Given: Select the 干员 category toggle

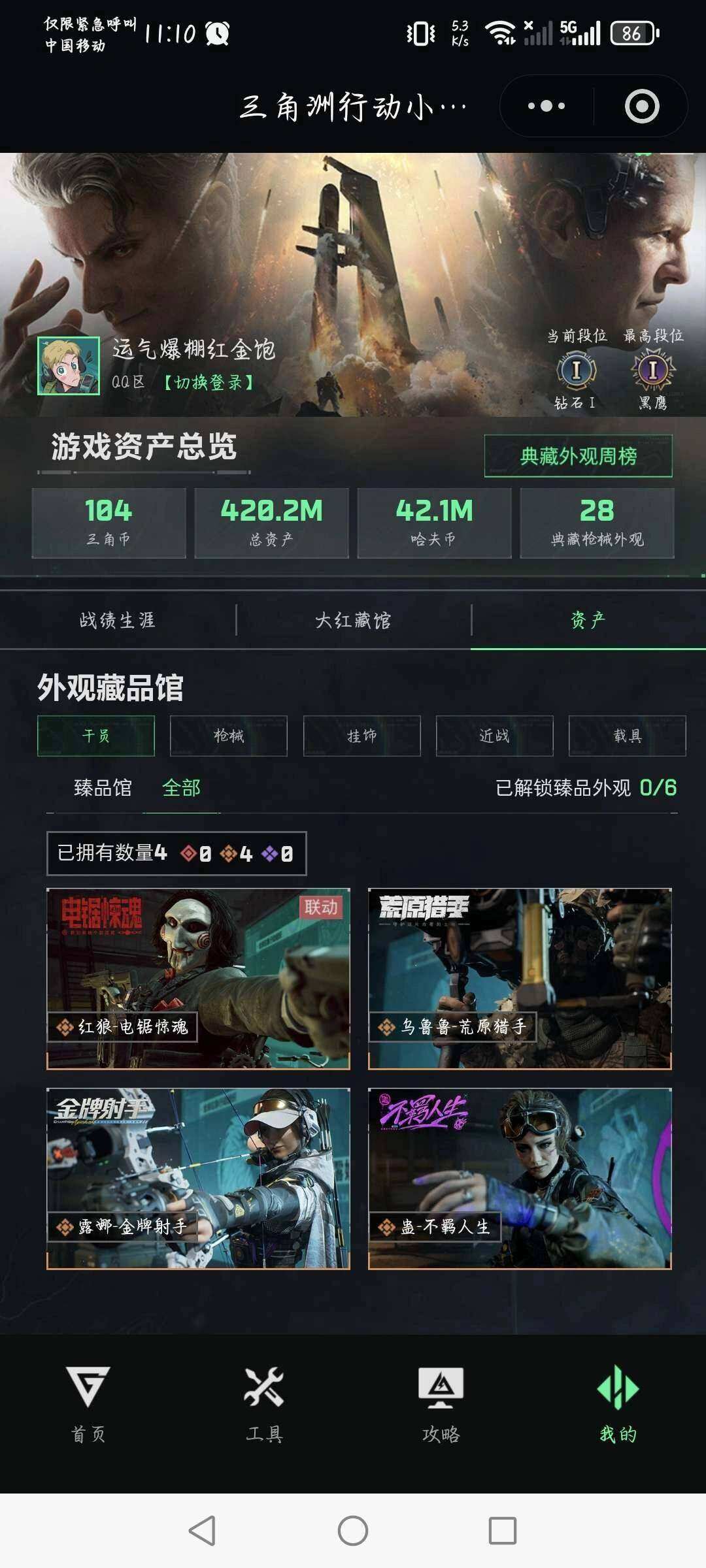Looking at the screenshot, I should click(x=95, y=736).
